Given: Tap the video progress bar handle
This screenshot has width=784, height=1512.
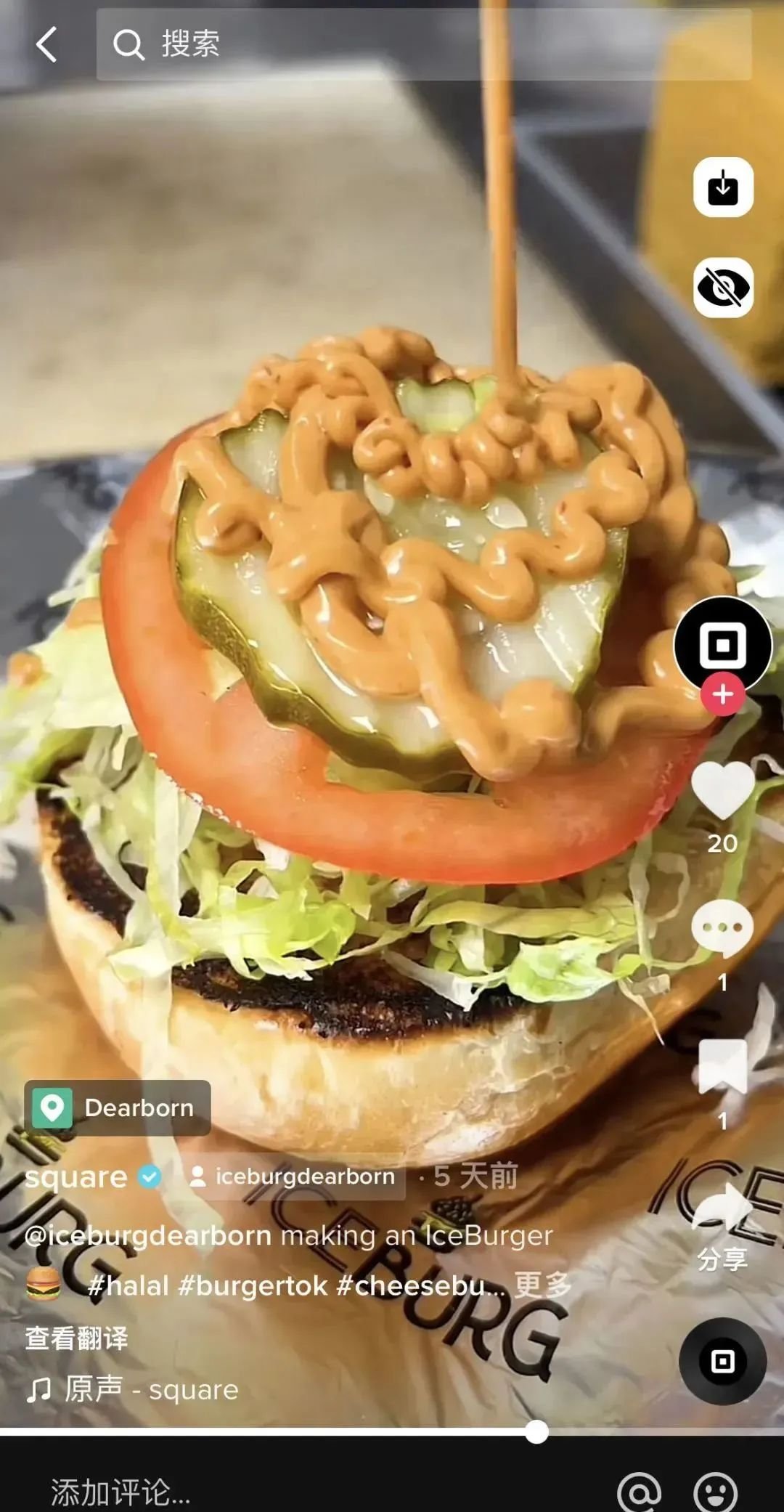Looking at the screenshot, I should [x=536, y=1432].
